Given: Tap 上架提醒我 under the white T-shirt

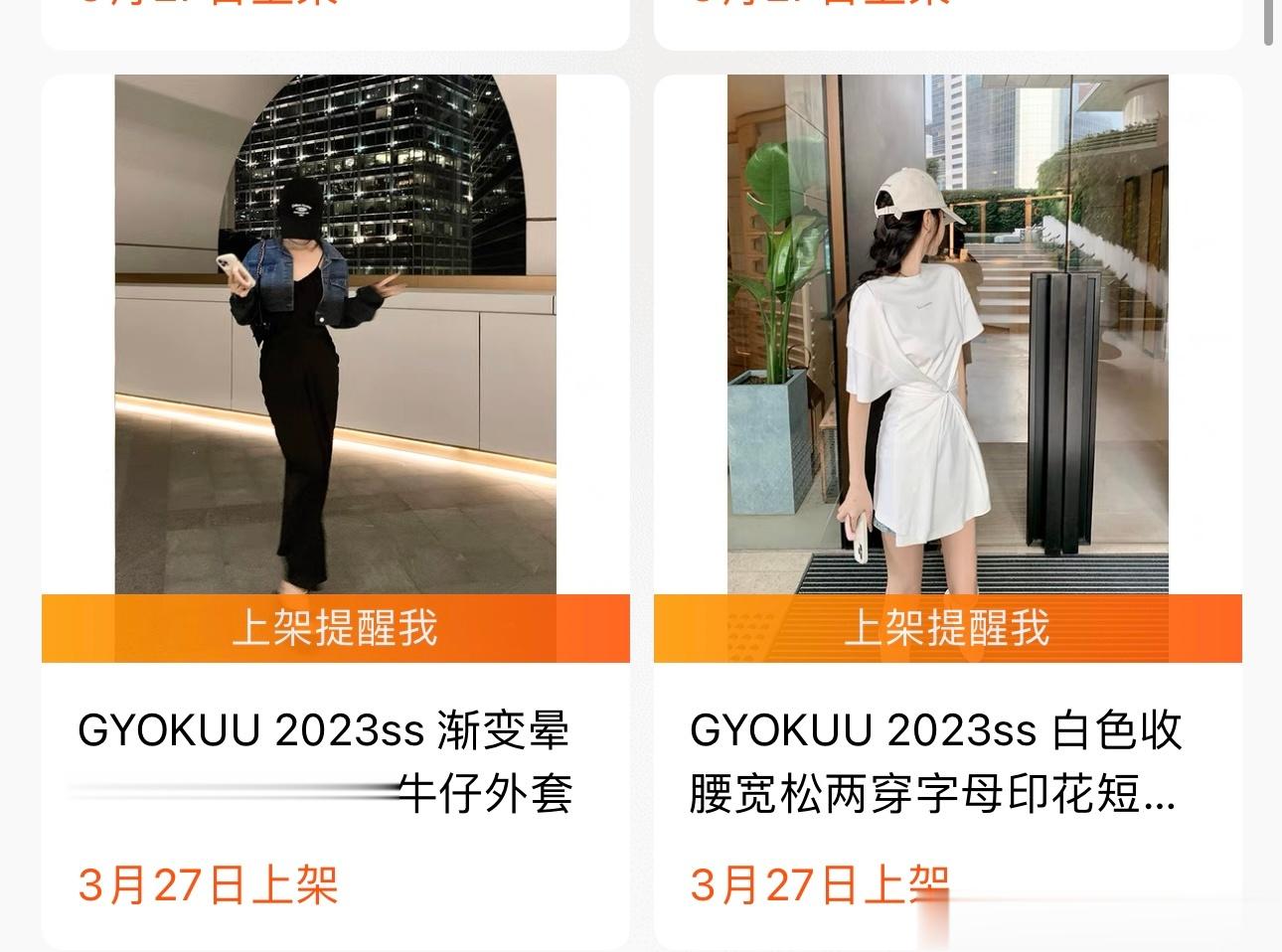Looking at the screenshot, I should click(x=947, y=628).
